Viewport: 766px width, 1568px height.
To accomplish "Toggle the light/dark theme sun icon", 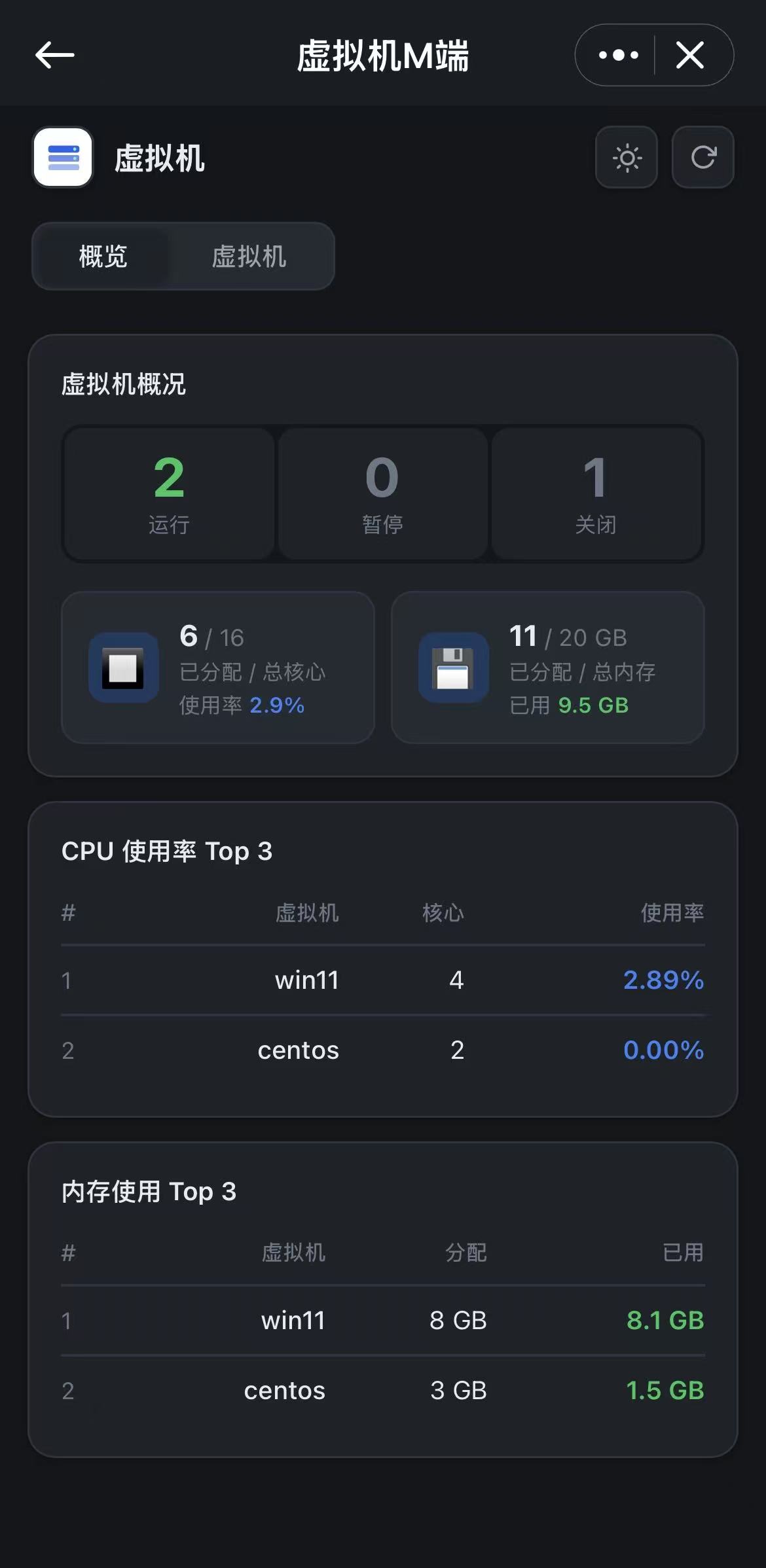I will tap(627, 158).
